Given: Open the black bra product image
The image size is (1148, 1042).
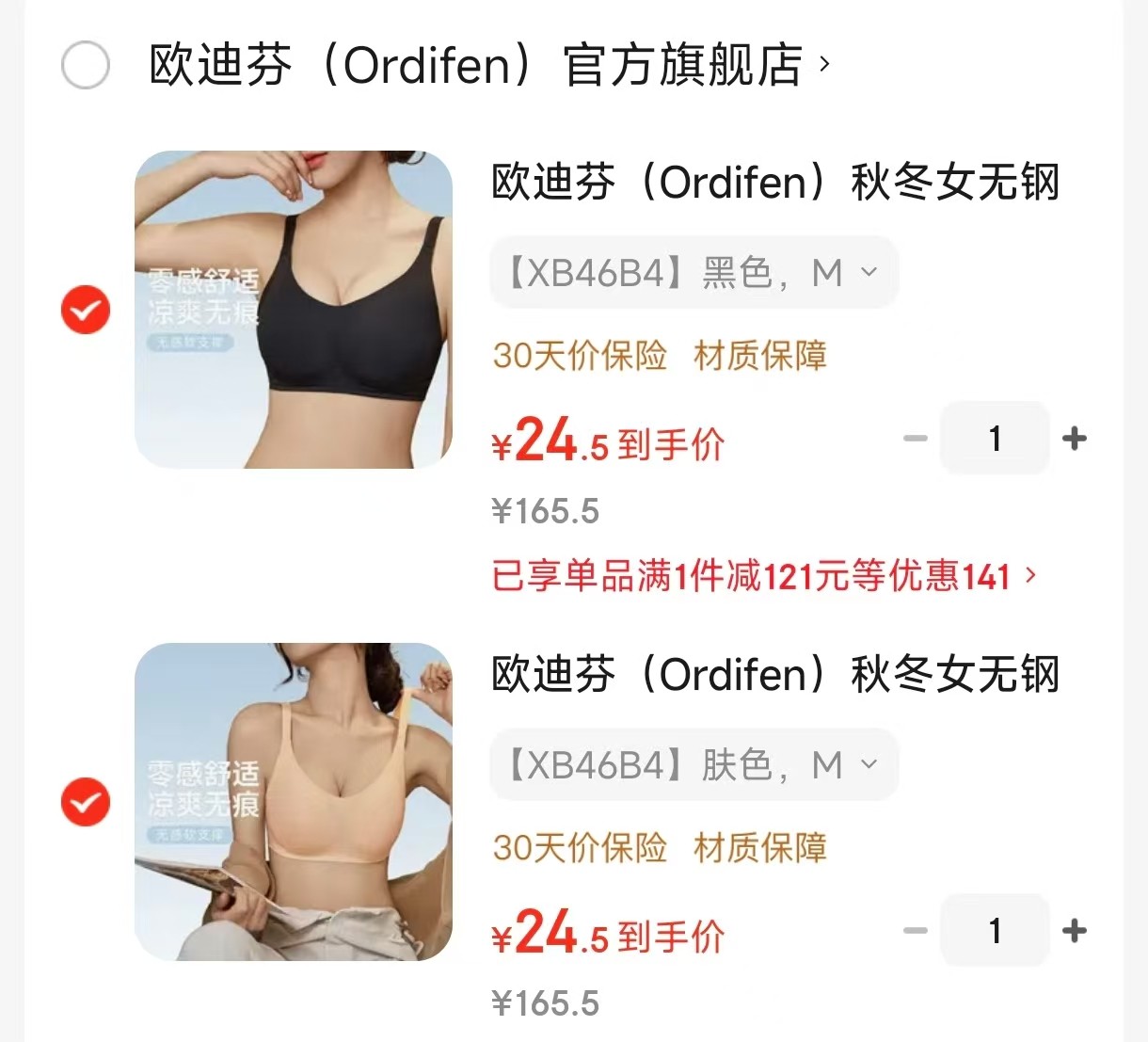Looking at the screenshot, I should tap(294, 310).
